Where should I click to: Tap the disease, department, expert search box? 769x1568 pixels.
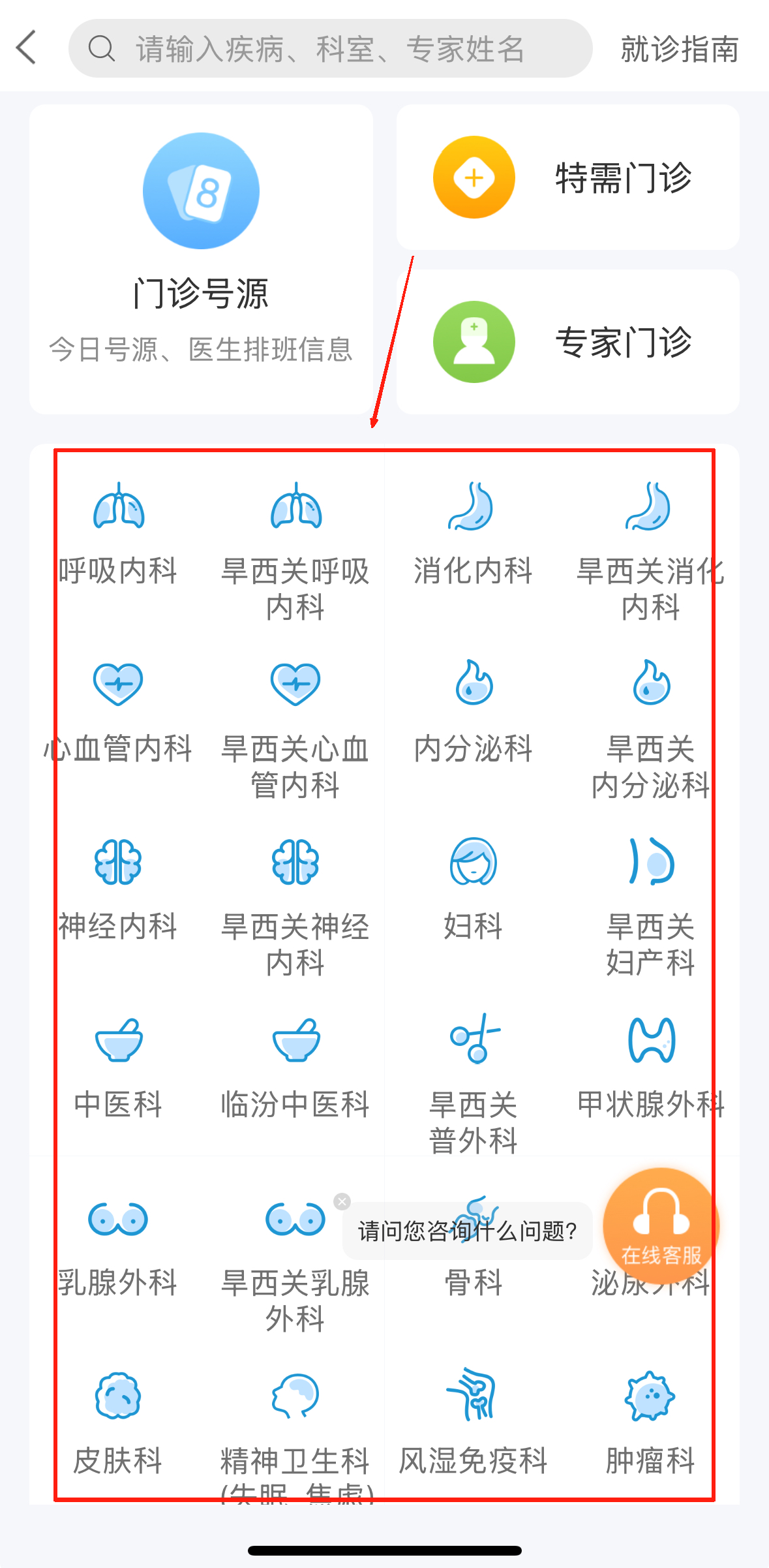pos(330,49)
